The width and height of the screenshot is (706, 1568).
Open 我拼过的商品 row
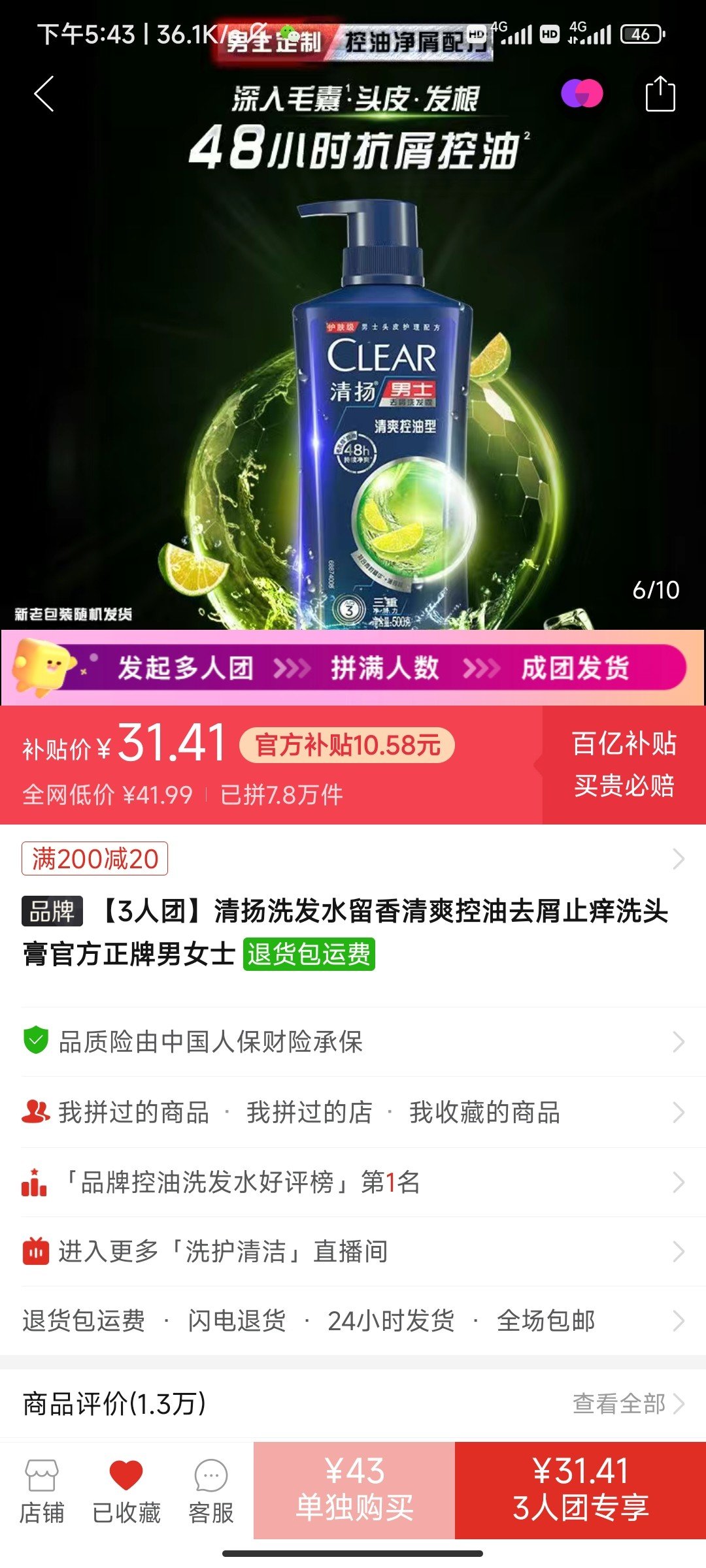tap(134, 1112)
